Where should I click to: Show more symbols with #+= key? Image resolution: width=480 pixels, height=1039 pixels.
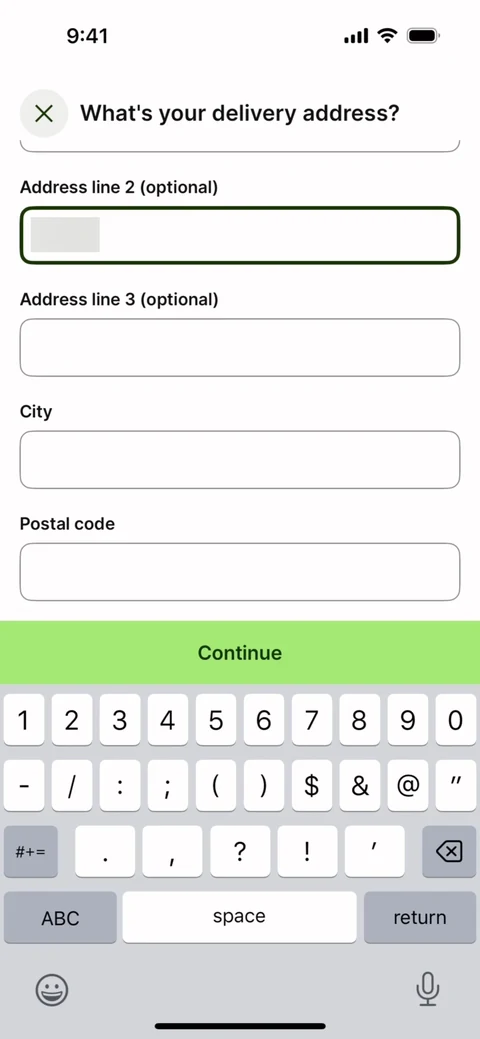(x=30, y=851)
